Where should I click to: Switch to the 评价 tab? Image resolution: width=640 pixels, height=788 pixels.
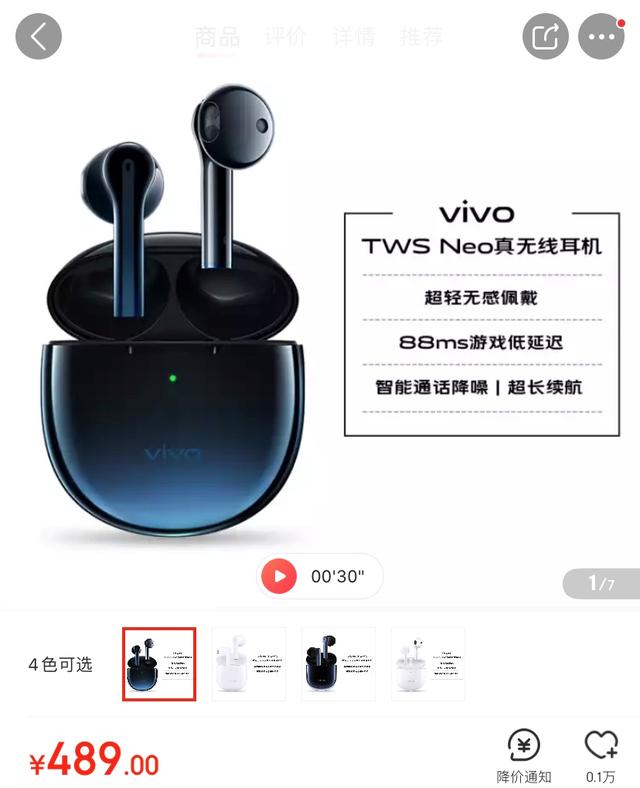point(285,39)
